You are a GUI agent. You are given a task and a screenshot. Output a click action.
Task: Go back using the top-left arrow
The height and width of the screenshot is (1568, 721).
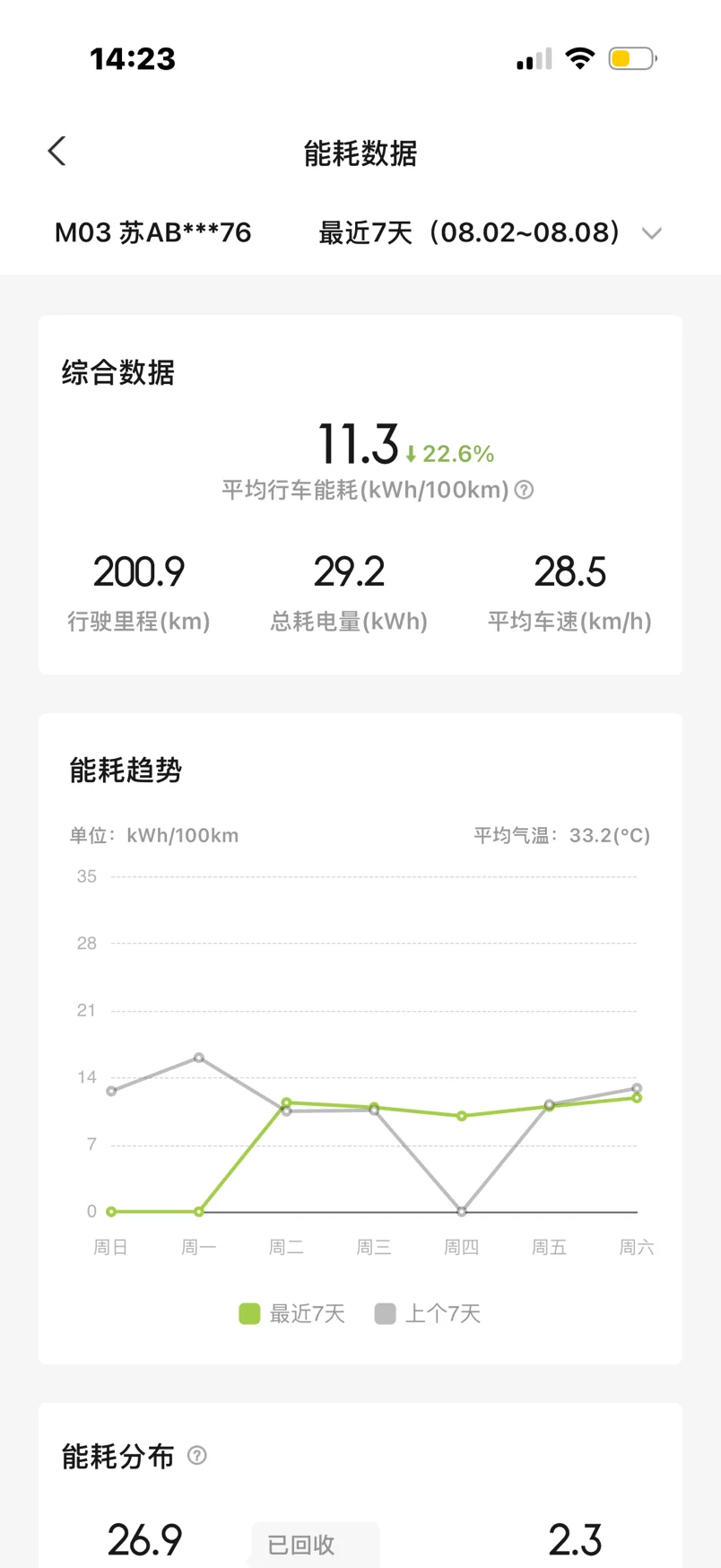coord(57,152)
